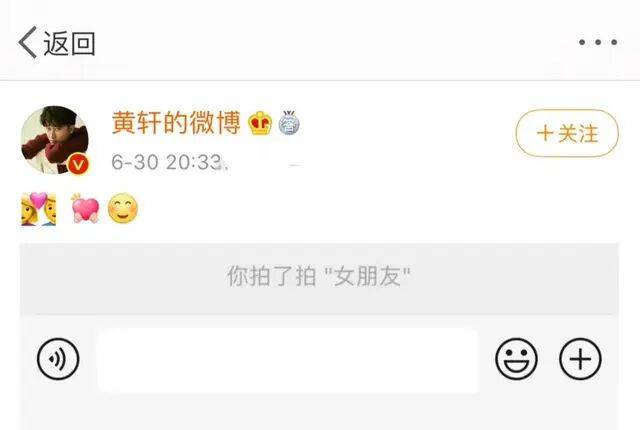Switch to voice input mode
This screenshot has height=430, width=640.
pyautogui.click(x=58, y=359)
